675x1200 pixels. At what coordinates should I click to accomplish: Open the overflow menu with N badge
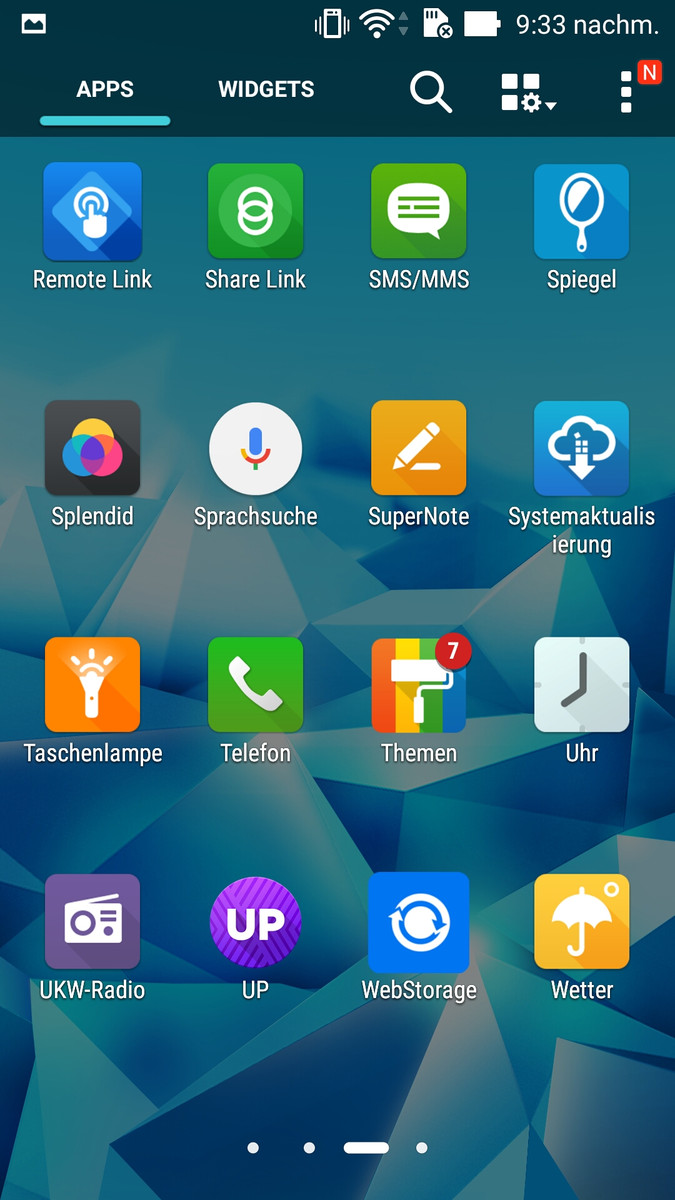(627, 92)
